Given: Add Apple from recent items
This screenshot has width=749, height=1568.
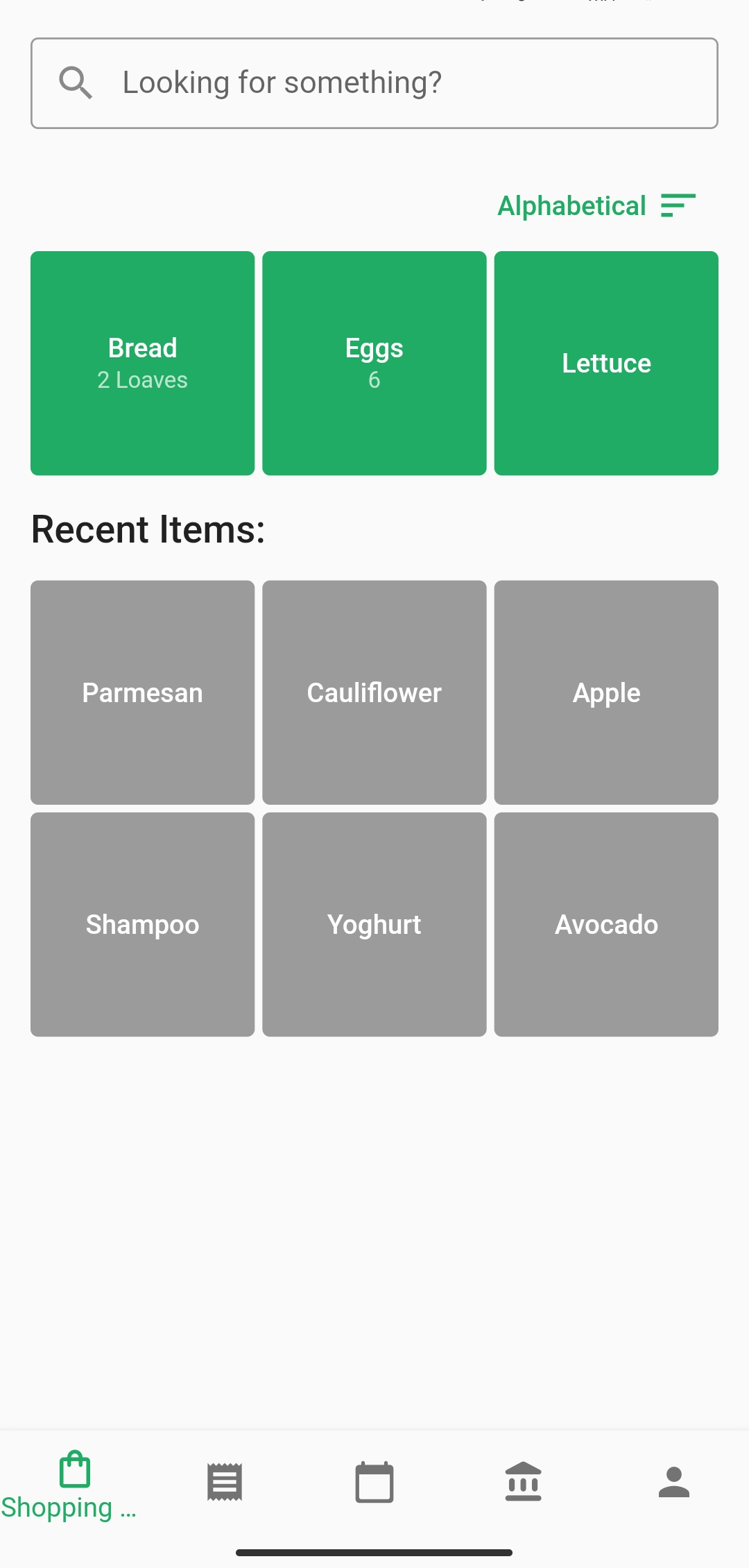Looking at the screenshot, I should click(x=606, y=692).
